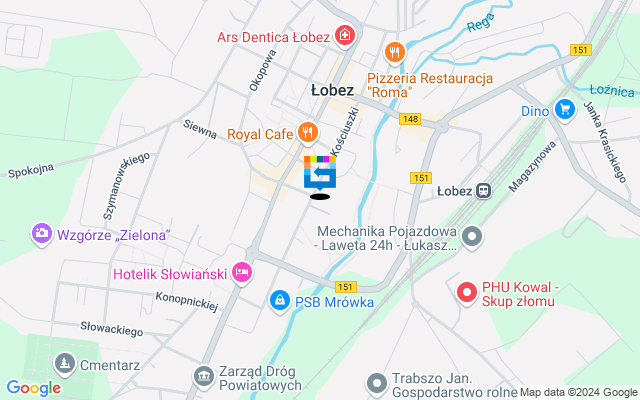Open the Wzgórze Zielona photo spot marker
The width and height of the screenshot is (640, 400).
click(42, 233)
